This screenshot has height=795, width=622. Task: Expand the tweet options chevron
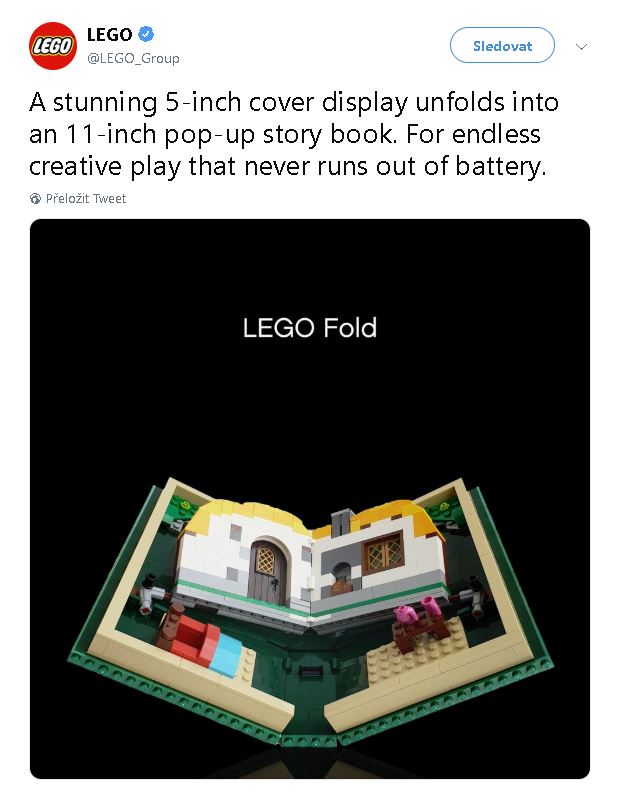pyautogui.click(x=583, y=46)
